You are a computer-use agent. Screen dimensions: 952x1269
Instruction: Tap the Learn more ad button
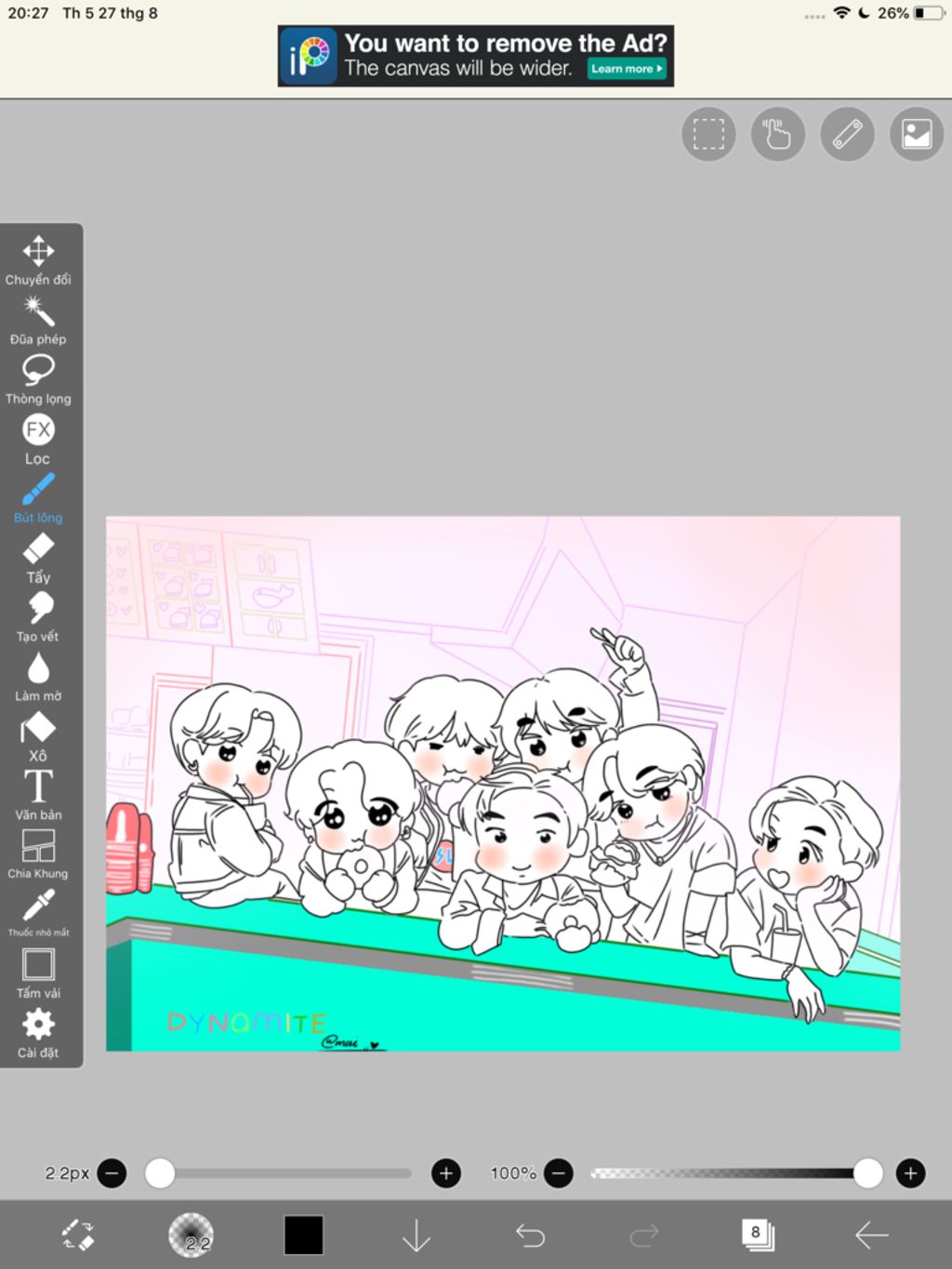(627, 69)
